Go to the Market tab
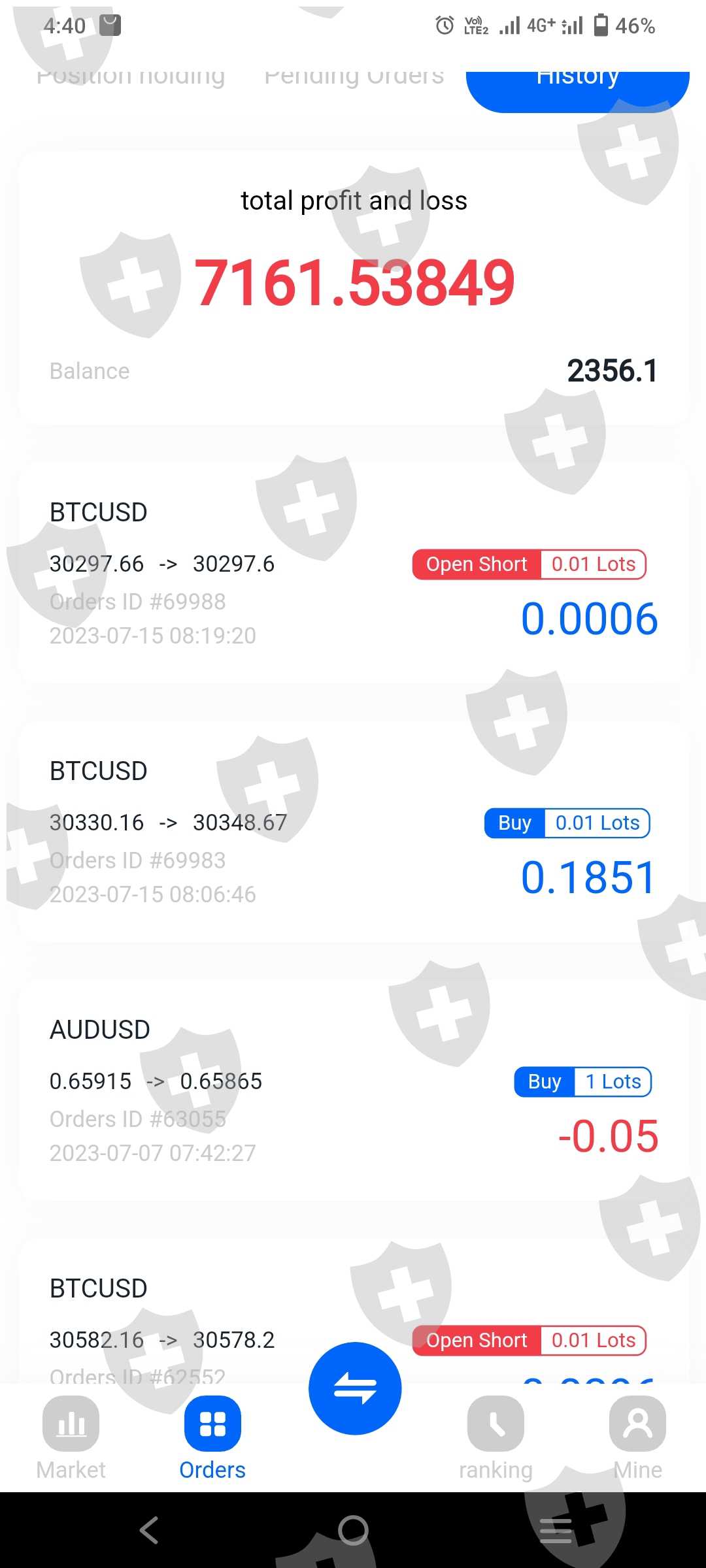706x1568 pixels. click(71, 1438)
